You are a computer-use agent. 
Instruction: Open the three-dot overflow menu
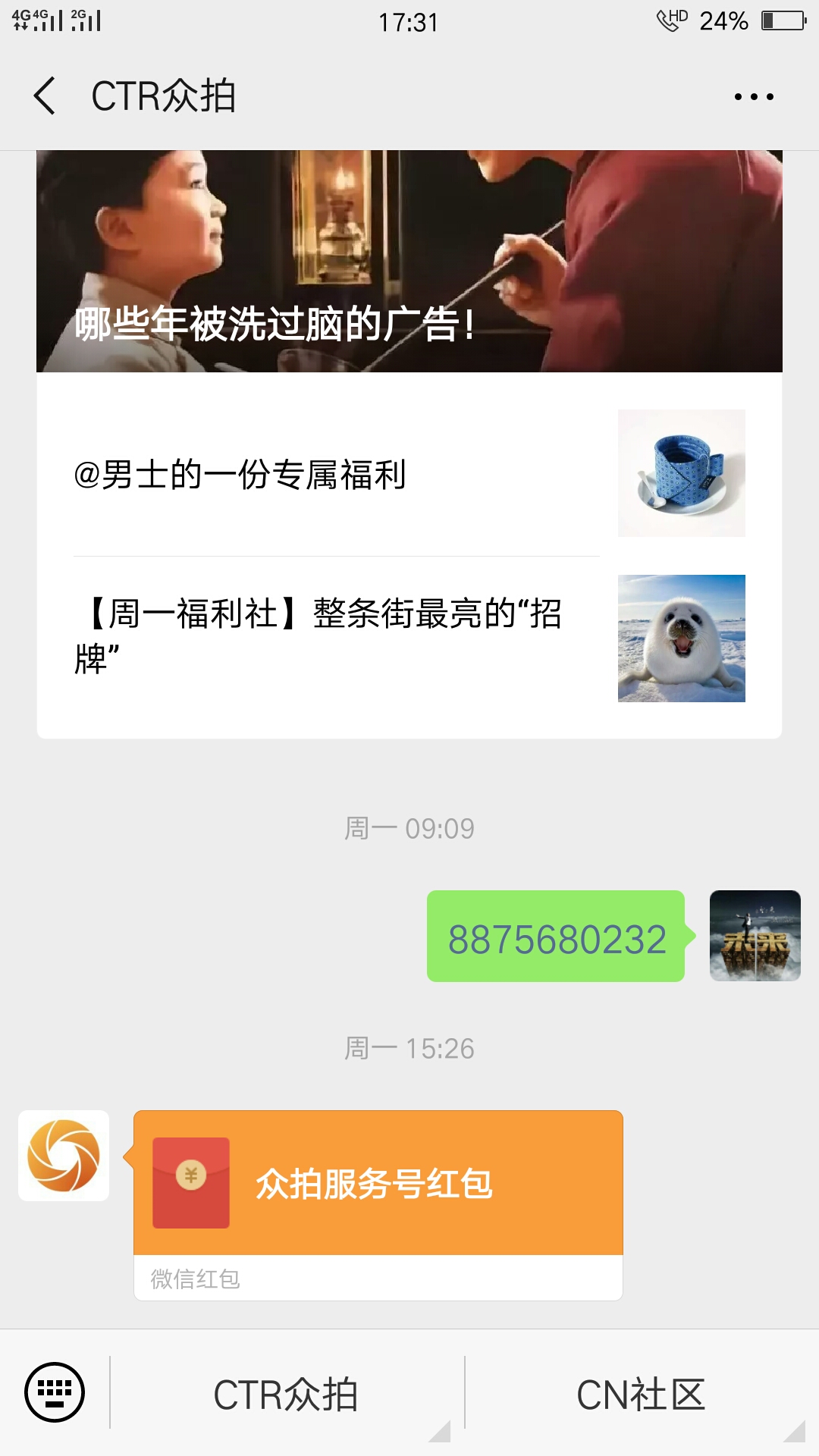[x=753, y=97]
